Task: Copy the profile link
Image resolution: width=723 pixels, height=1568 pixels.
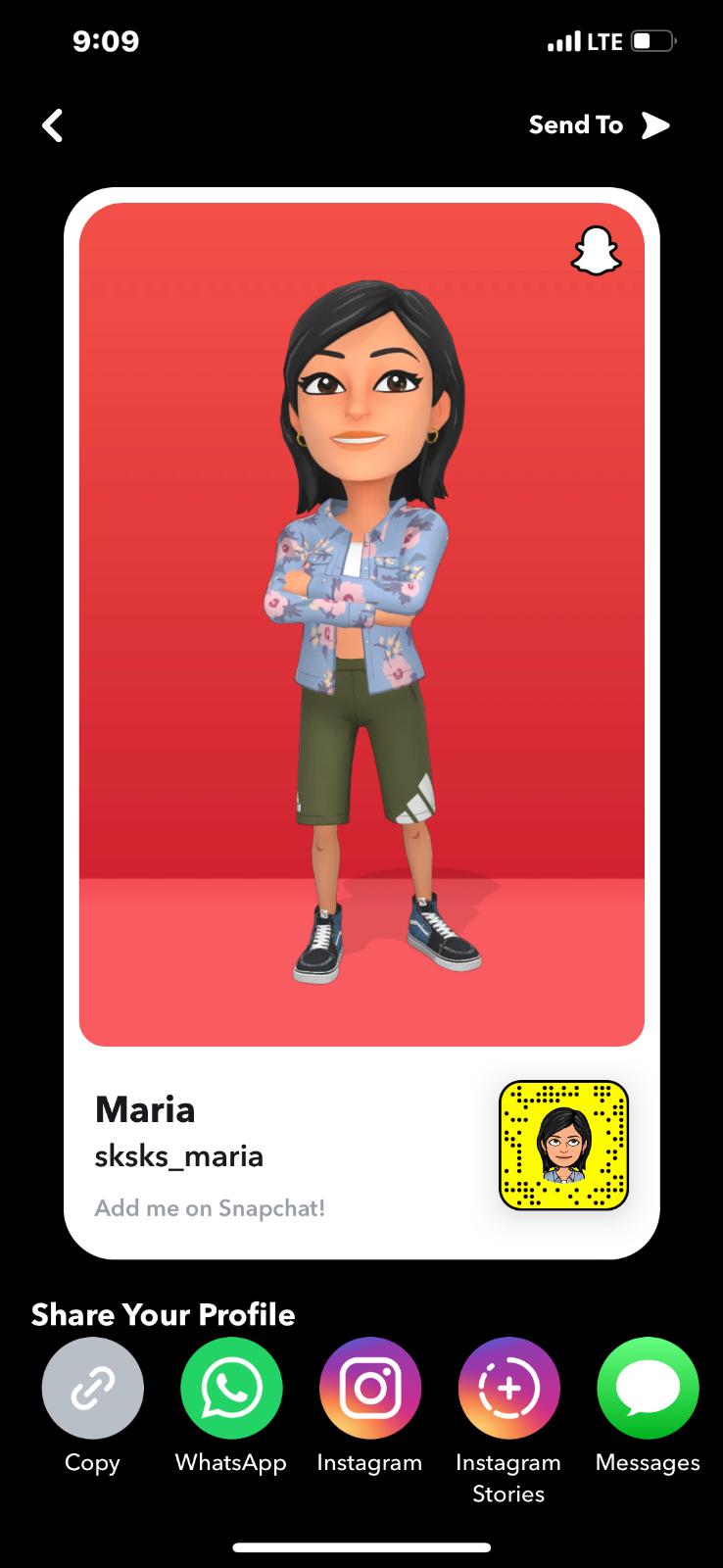Action: 92,1388
